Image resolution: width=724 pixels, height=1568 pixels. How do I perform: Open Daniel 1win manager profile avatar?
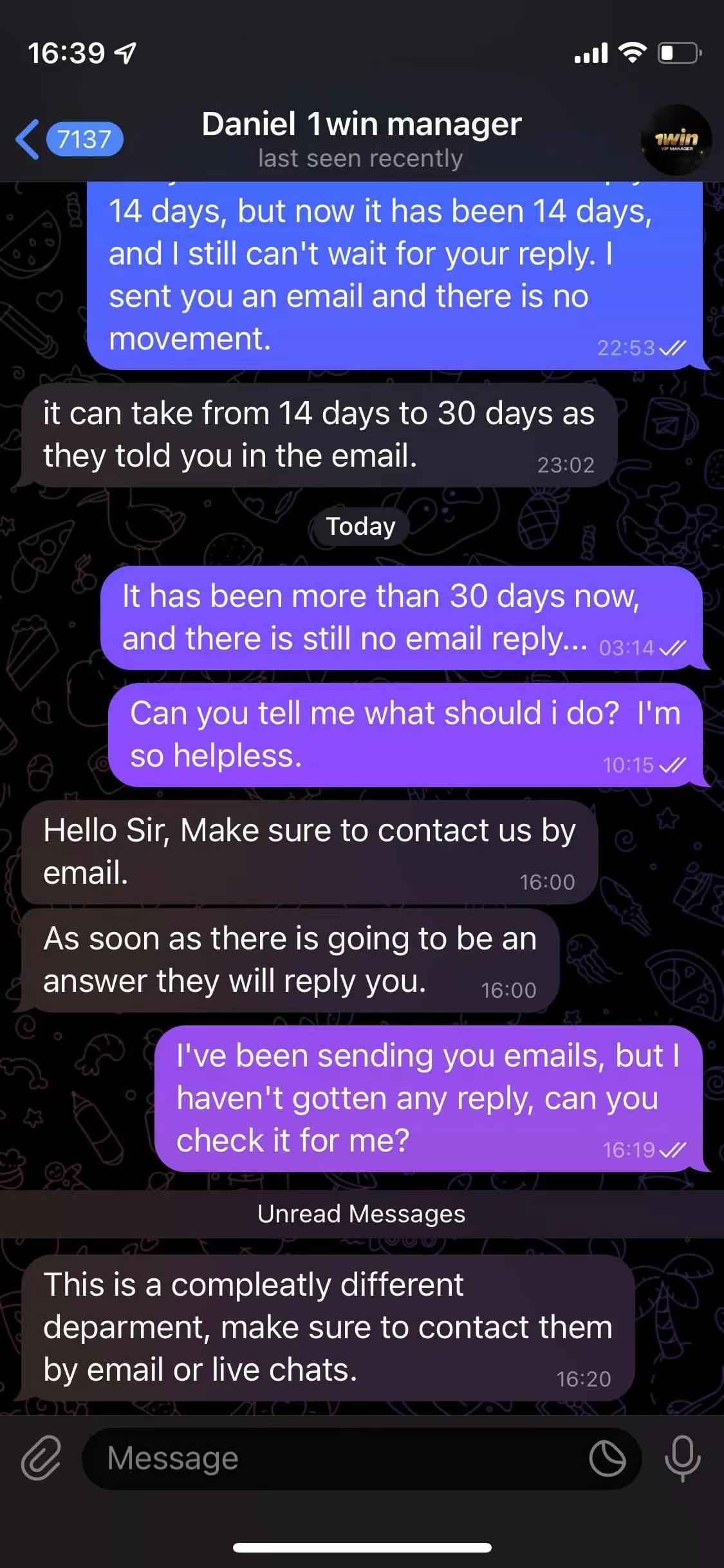[x=676, y=140]
